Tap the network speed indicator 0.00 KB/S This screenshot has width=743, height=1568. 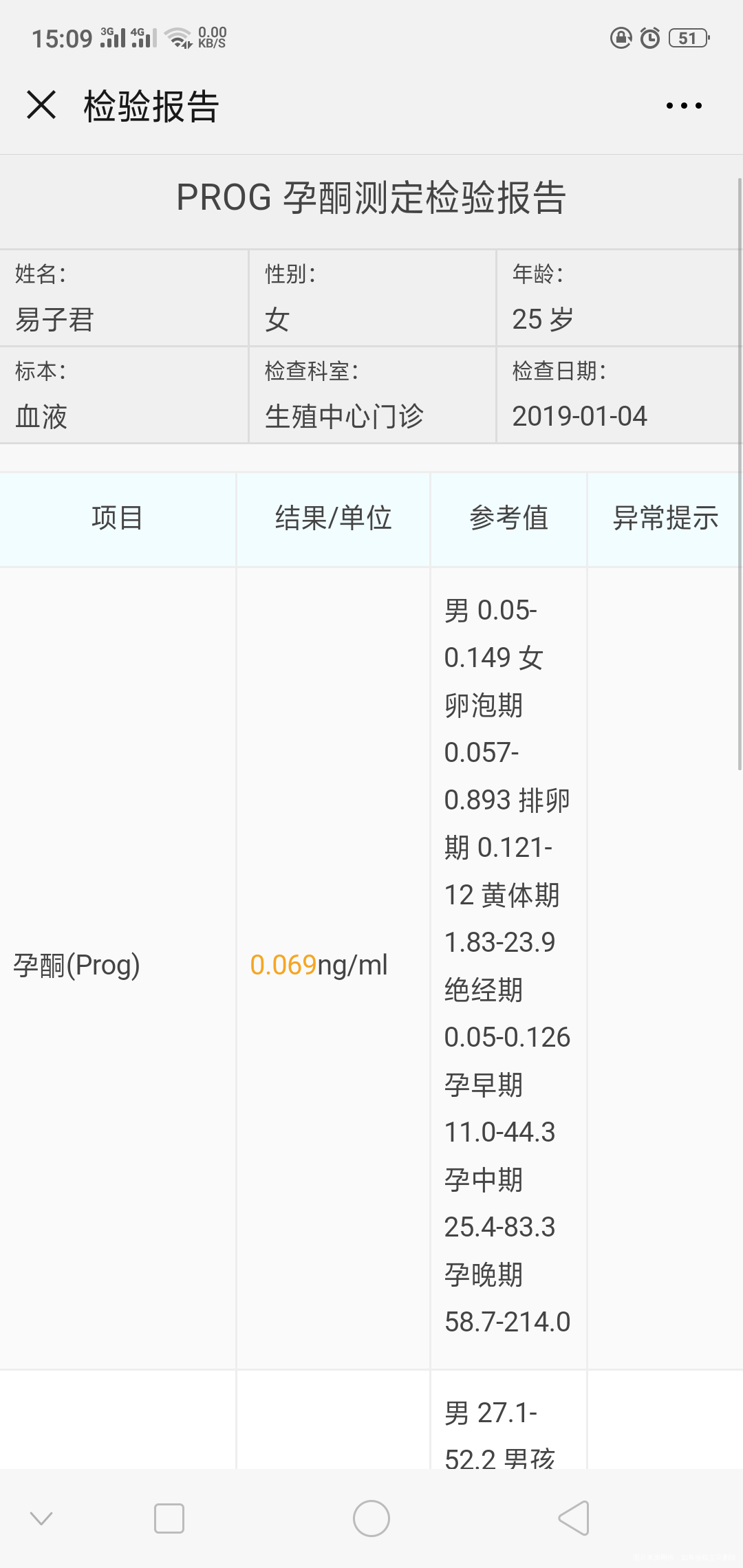coord(211,37)
